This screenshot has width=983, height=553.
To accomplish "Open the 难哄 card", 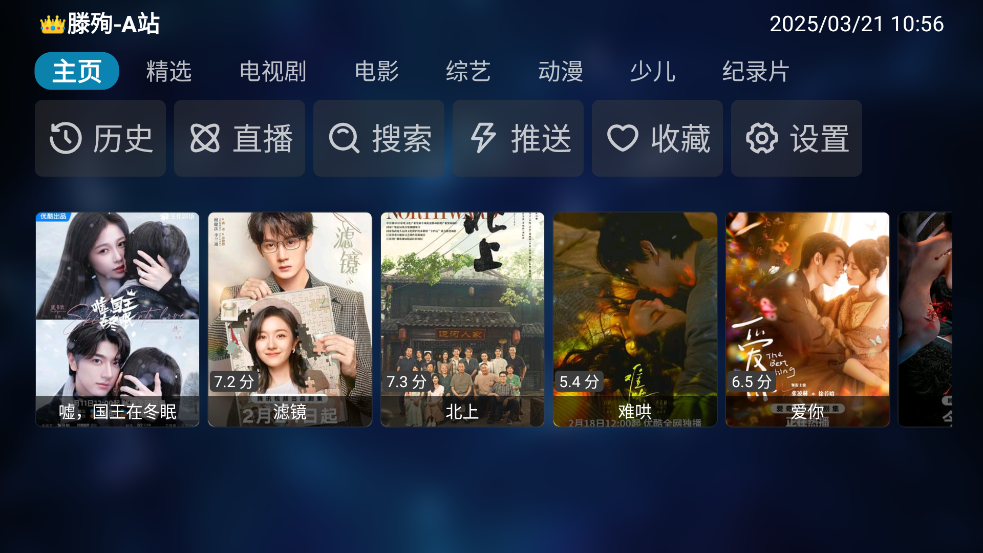I will [x=635, y=319].
